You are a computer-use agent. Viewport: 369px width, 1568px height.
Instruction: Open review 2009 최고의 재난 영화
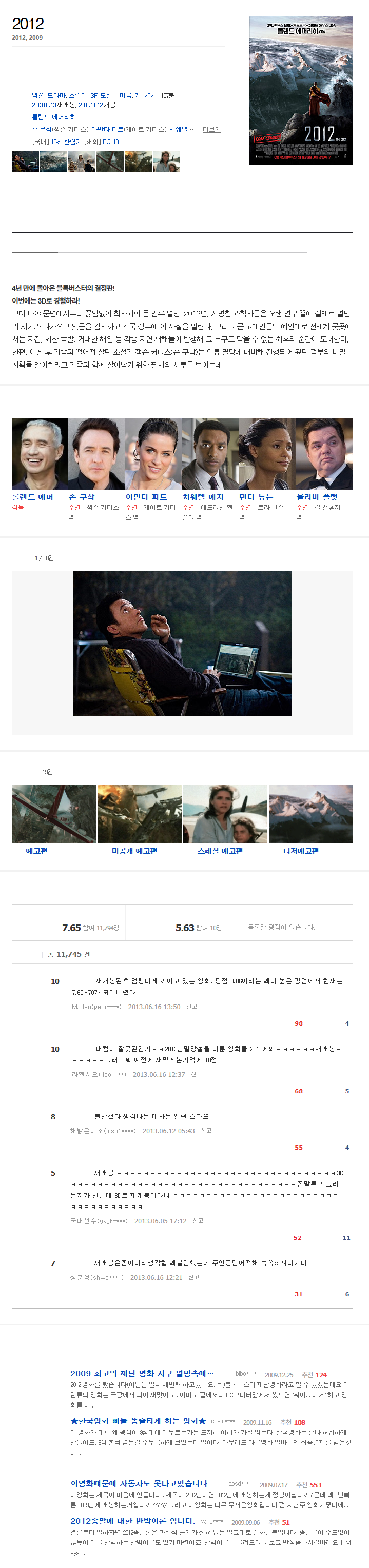click(142, 1373)
